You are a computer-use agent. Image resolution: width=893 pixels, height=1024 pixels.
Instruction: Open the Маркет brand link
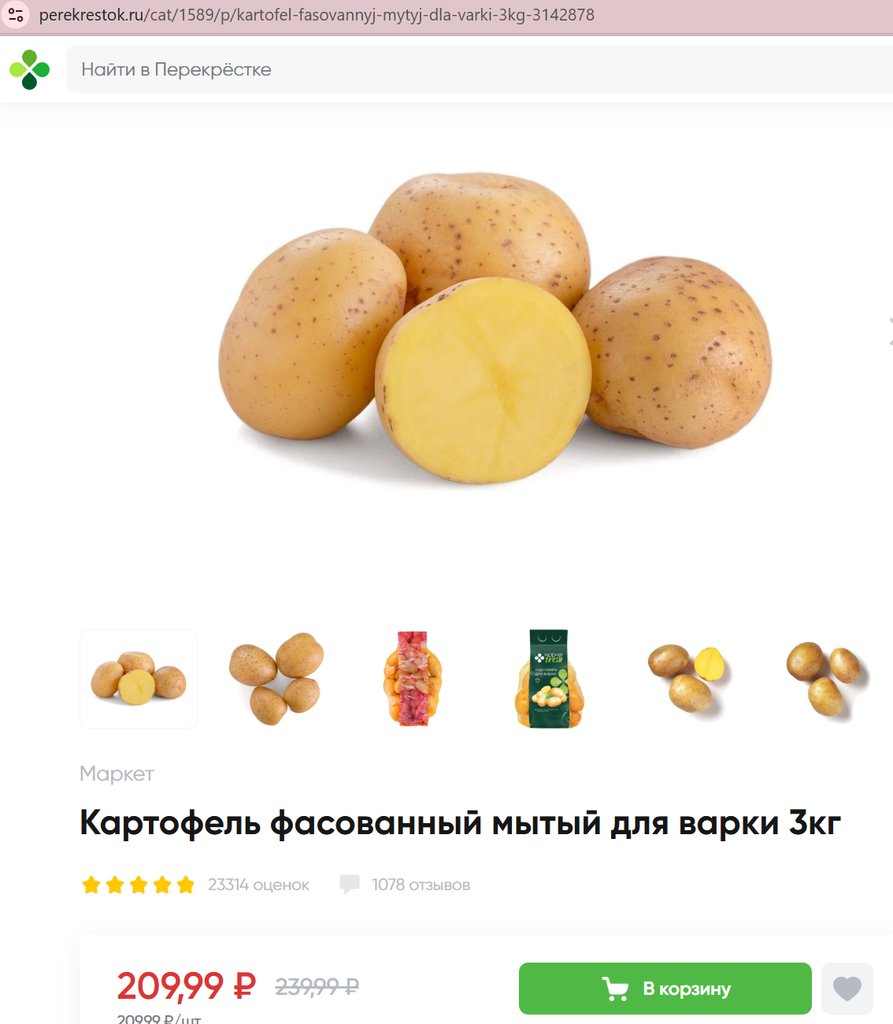tap(117, 774)
